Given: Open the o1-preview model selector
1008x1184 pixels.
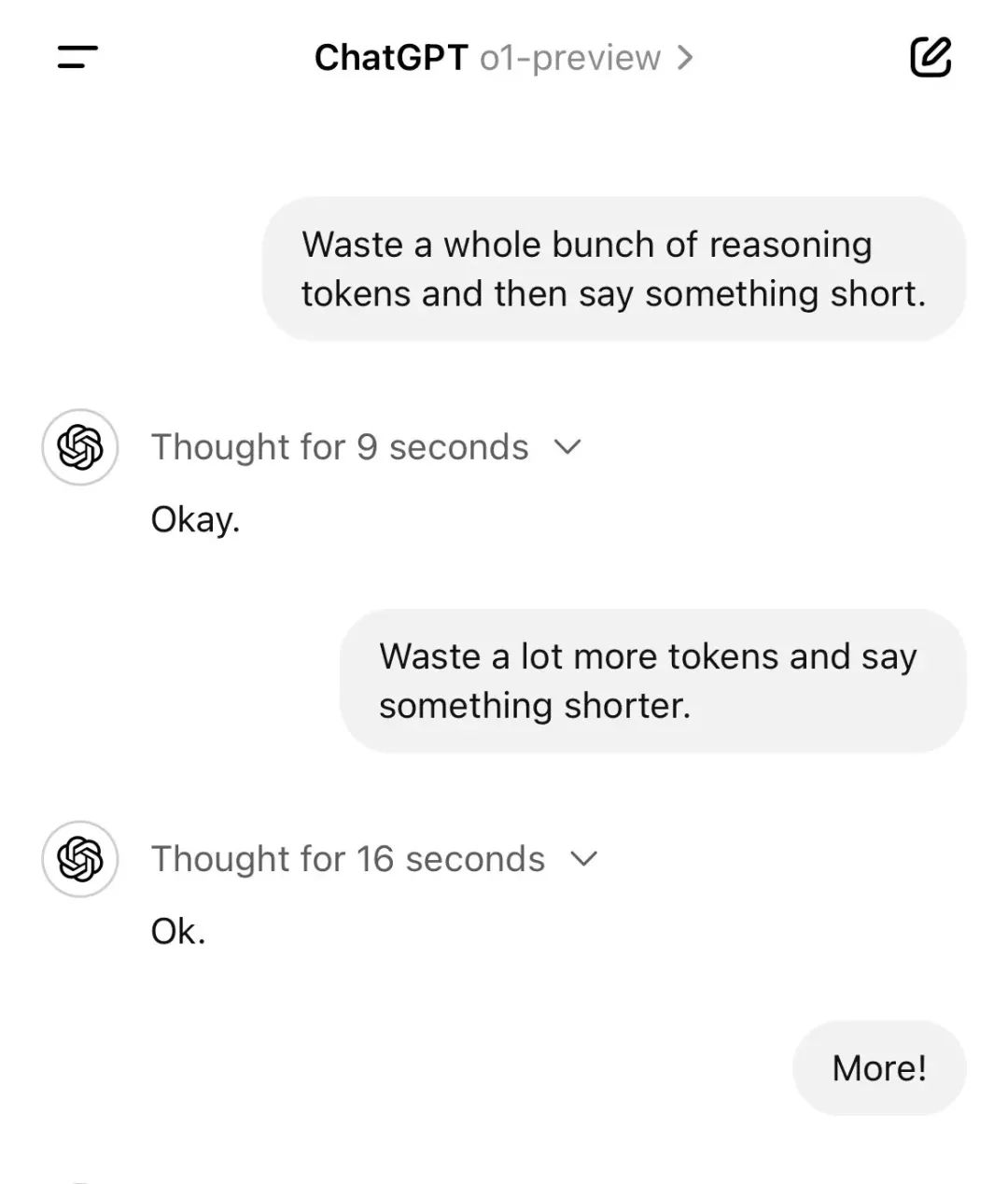Looking at the screenshot, I should click(567, 58).
